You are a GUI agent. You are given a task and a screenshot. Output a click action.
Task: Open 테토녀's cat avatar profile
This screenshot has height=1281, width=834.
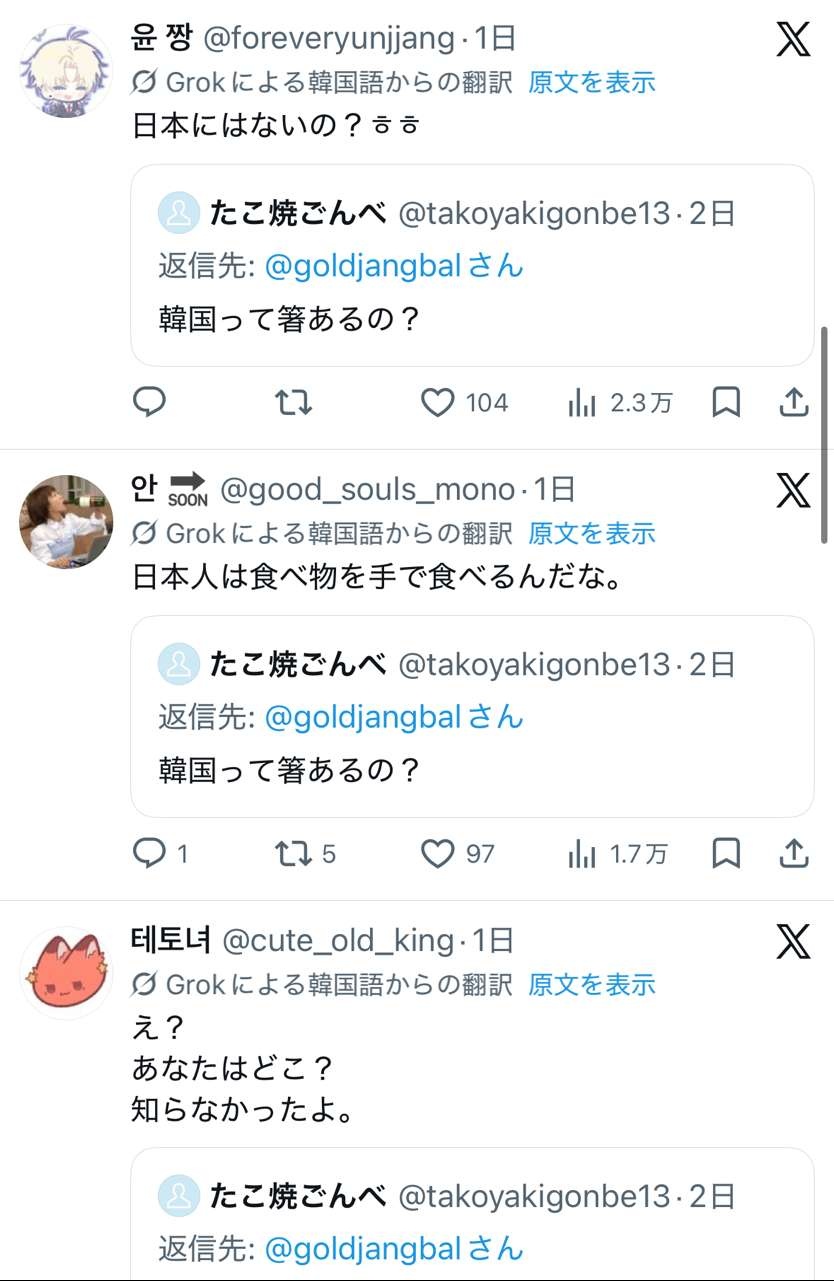tap(66, 973)
